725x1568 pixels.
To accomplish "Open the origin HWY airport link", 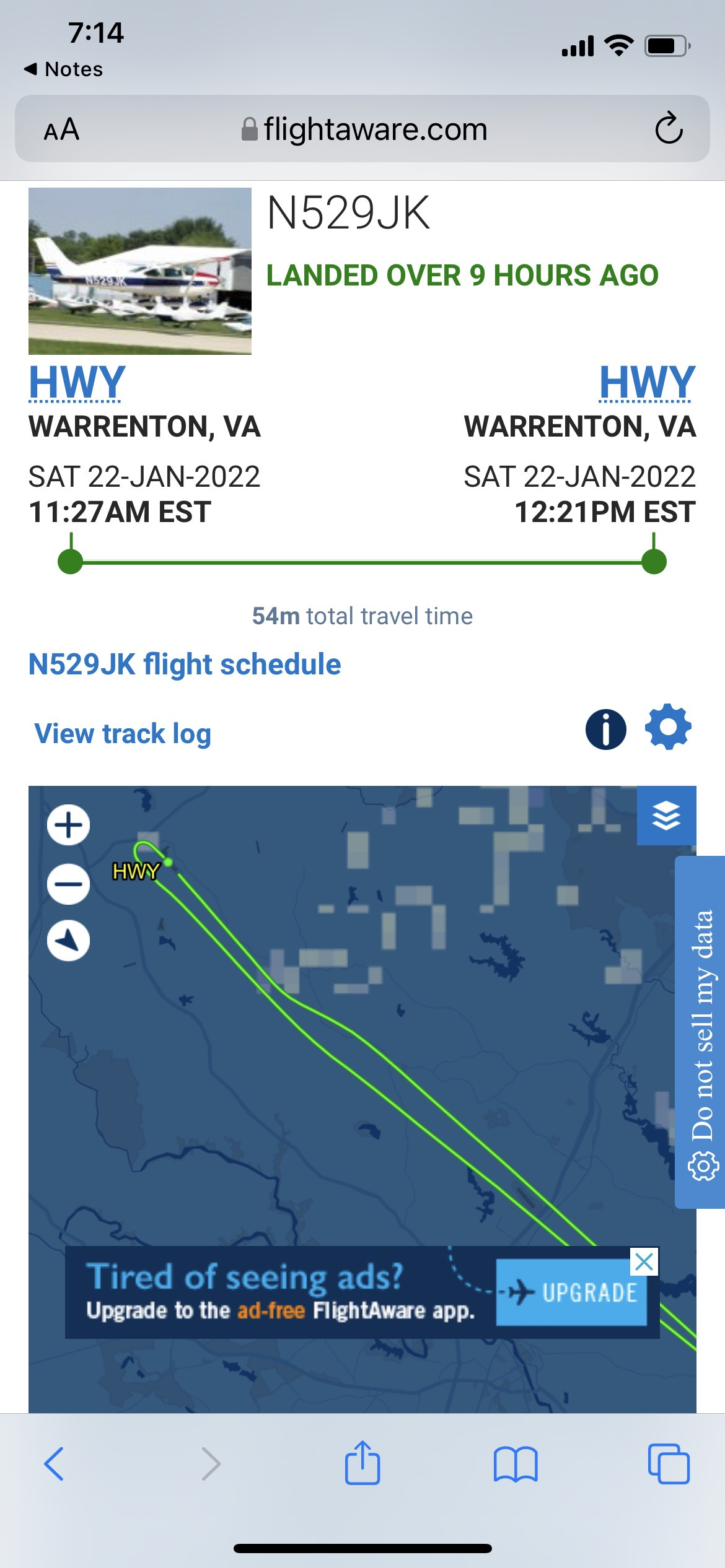I will (77, 383).
